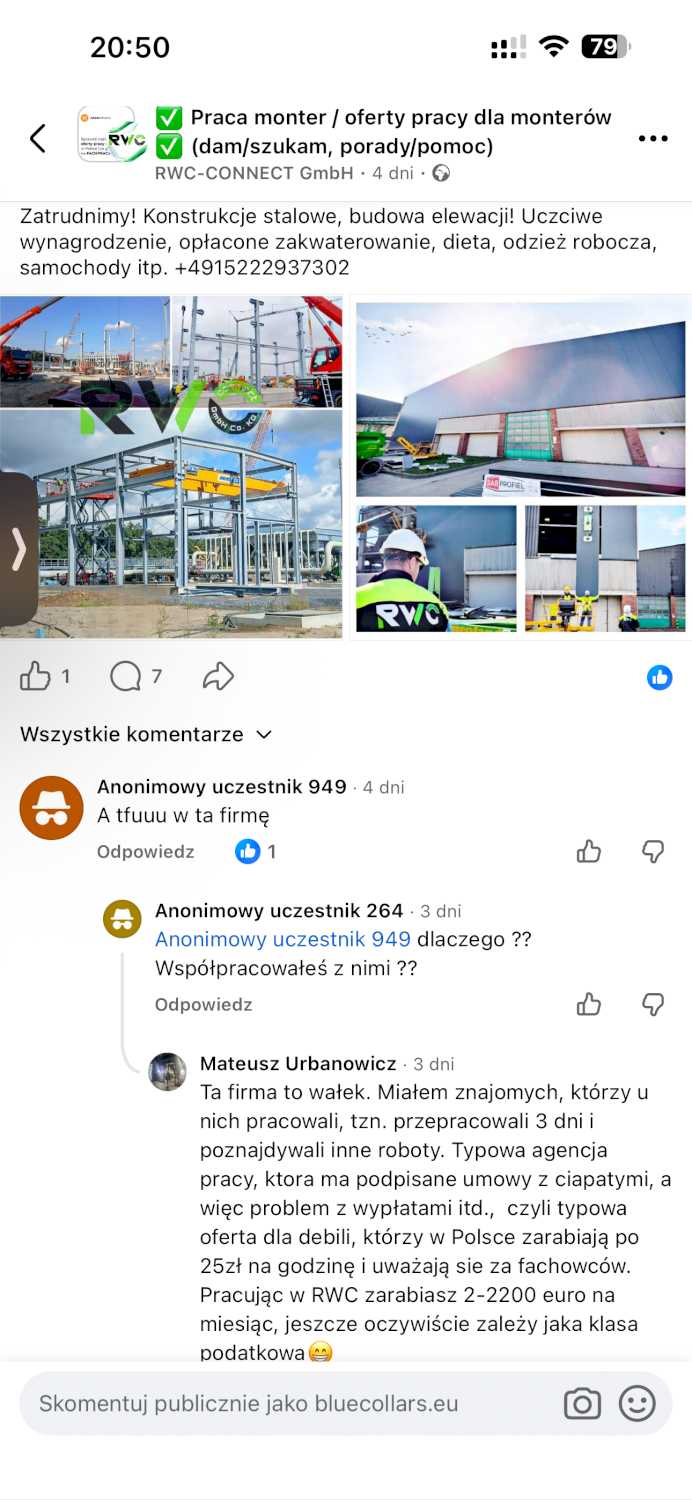The height and width of the screenshot is (1500, 692).
Task: Thumbs up Anonimowy uczestnik 949's comment
Action: pyautogui.click(x=589, y=852)
